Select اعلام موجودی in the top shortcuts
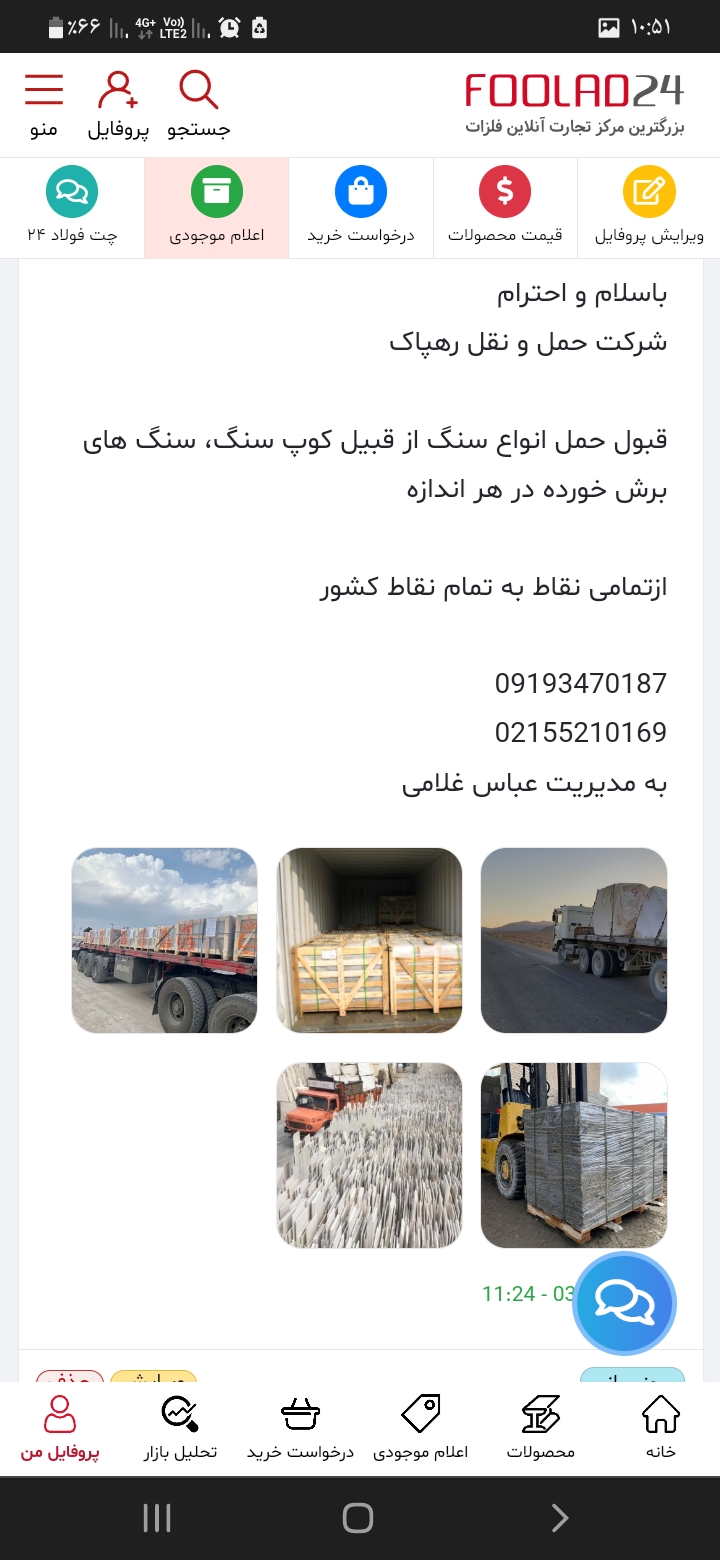720x1560 pixels. pos(216,208)
